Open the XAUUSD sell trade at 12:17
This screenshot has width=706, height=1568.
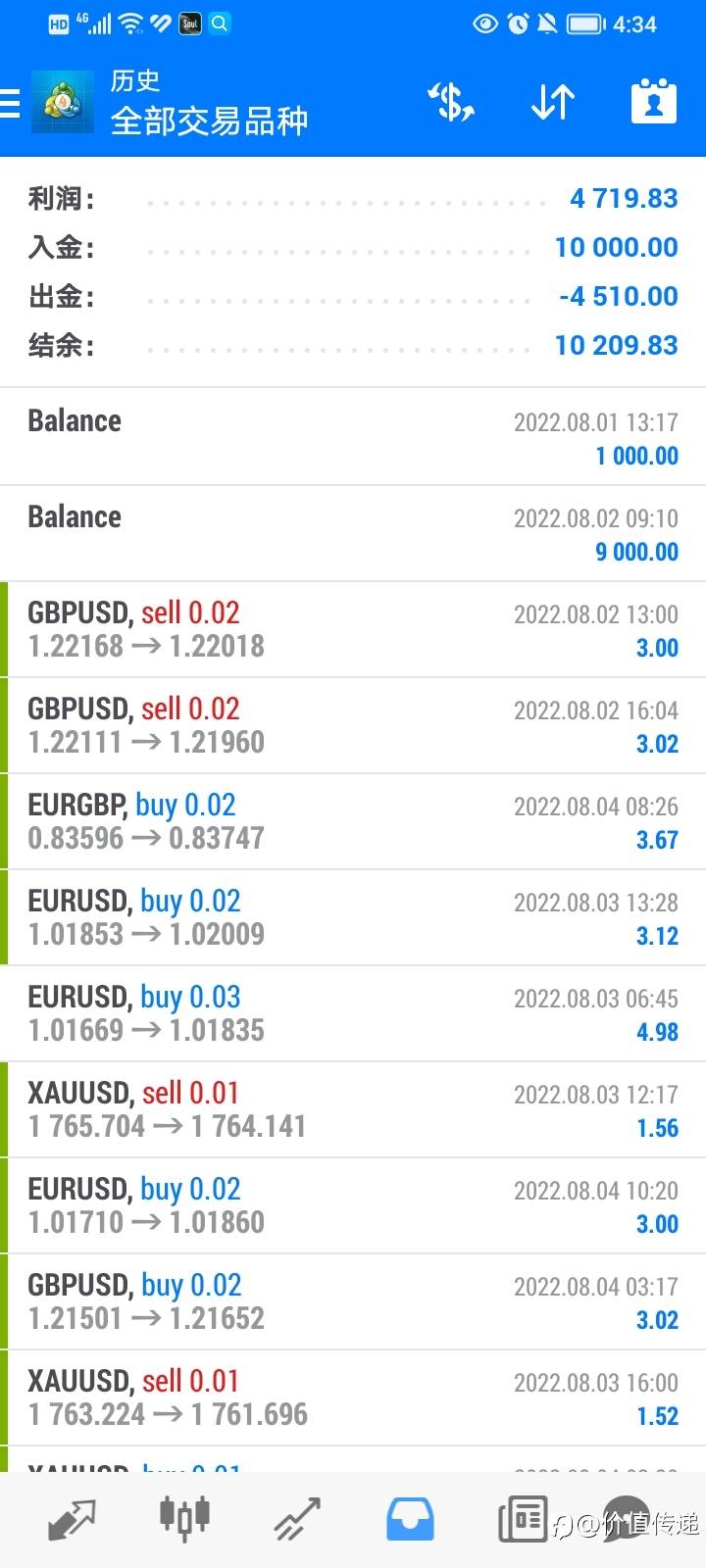(x=353, y=1109)
